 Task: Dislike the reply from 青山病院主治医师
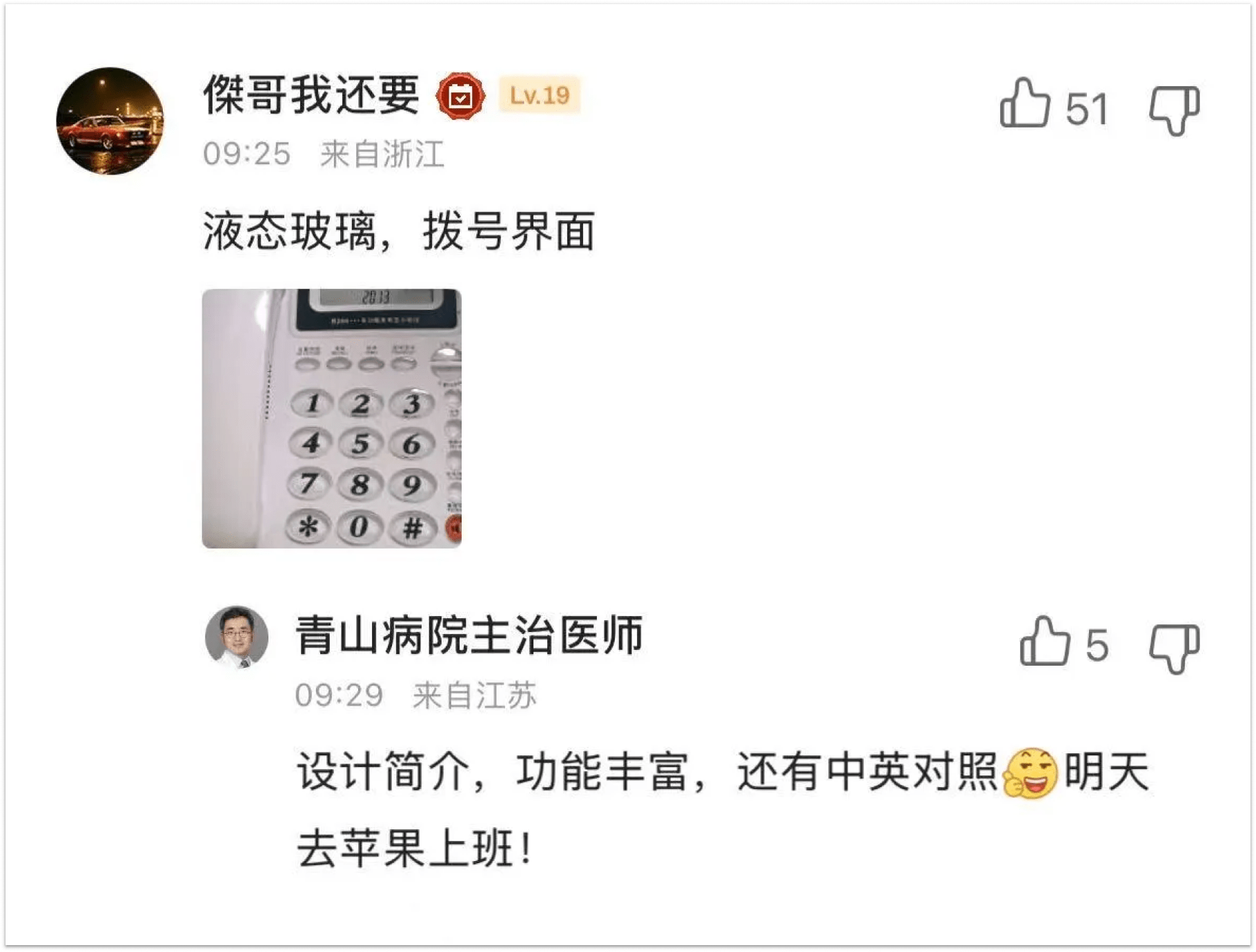point(1174,647)
